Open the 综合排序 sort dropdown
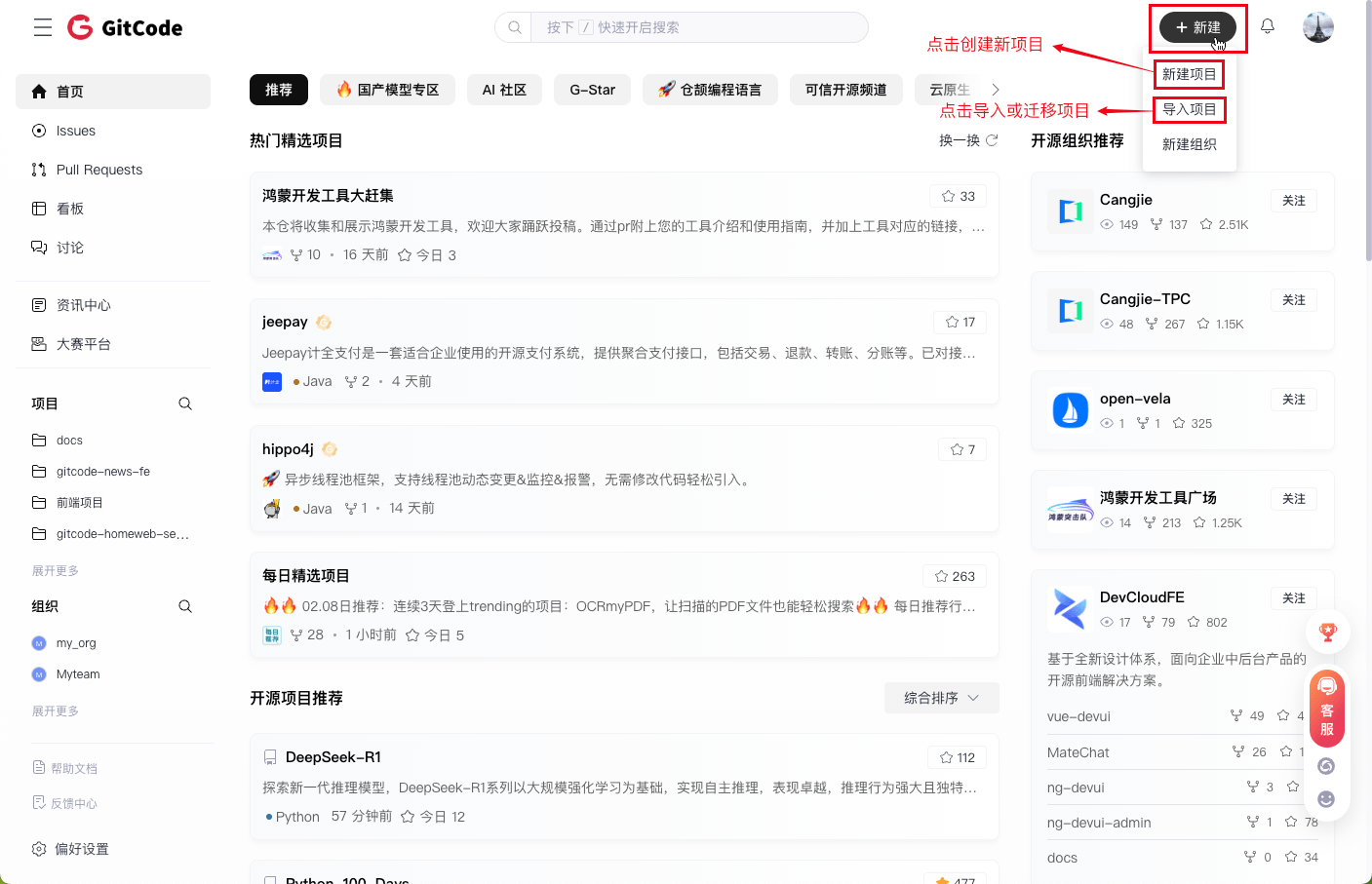This screenshot has height=884, width=1372. pos(941,698)
